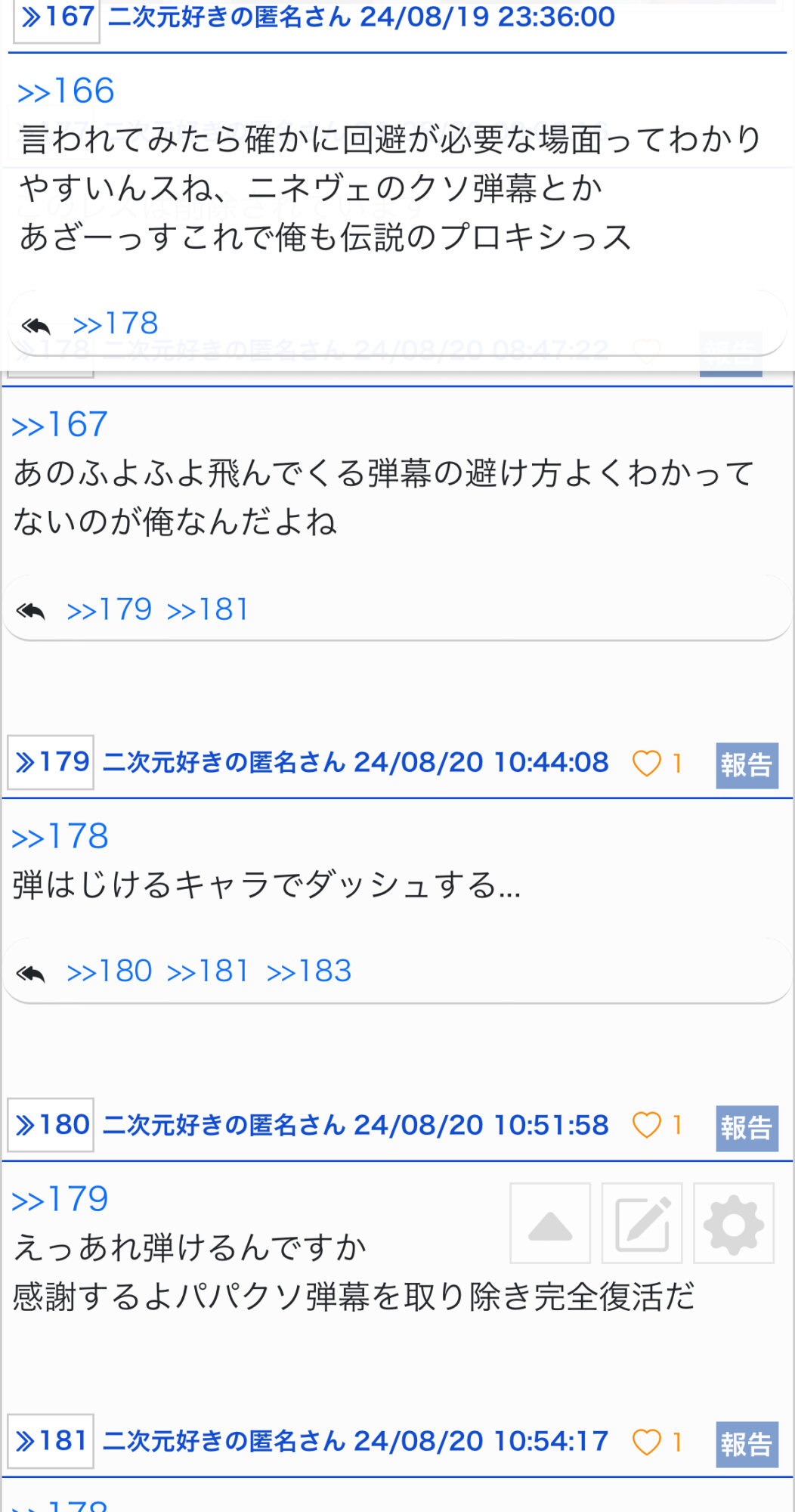Like post 179 with the heart
This screenshot has height=1512, width=795.
(x=647, y=763)
